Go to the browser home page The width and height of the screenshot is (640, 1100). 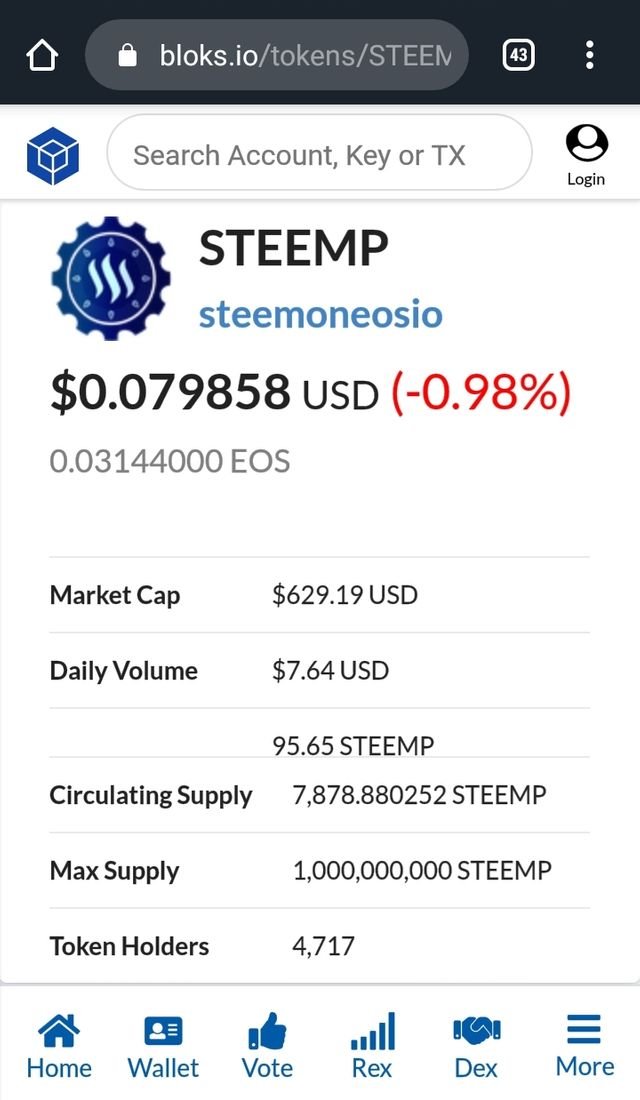tap(42, 55)
